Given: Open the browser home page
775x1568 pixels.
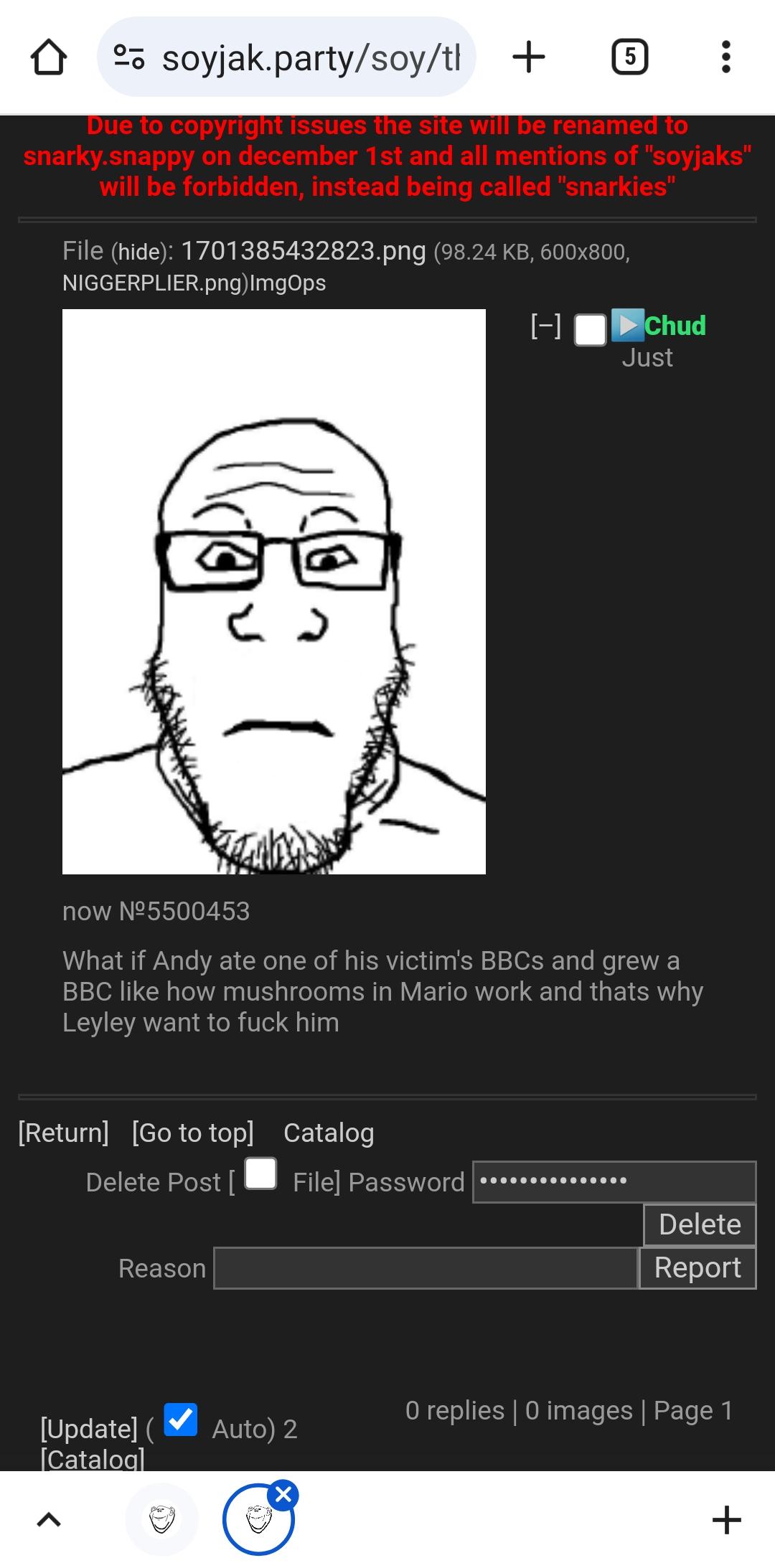Looking at the screenshot, I should 49,57.
